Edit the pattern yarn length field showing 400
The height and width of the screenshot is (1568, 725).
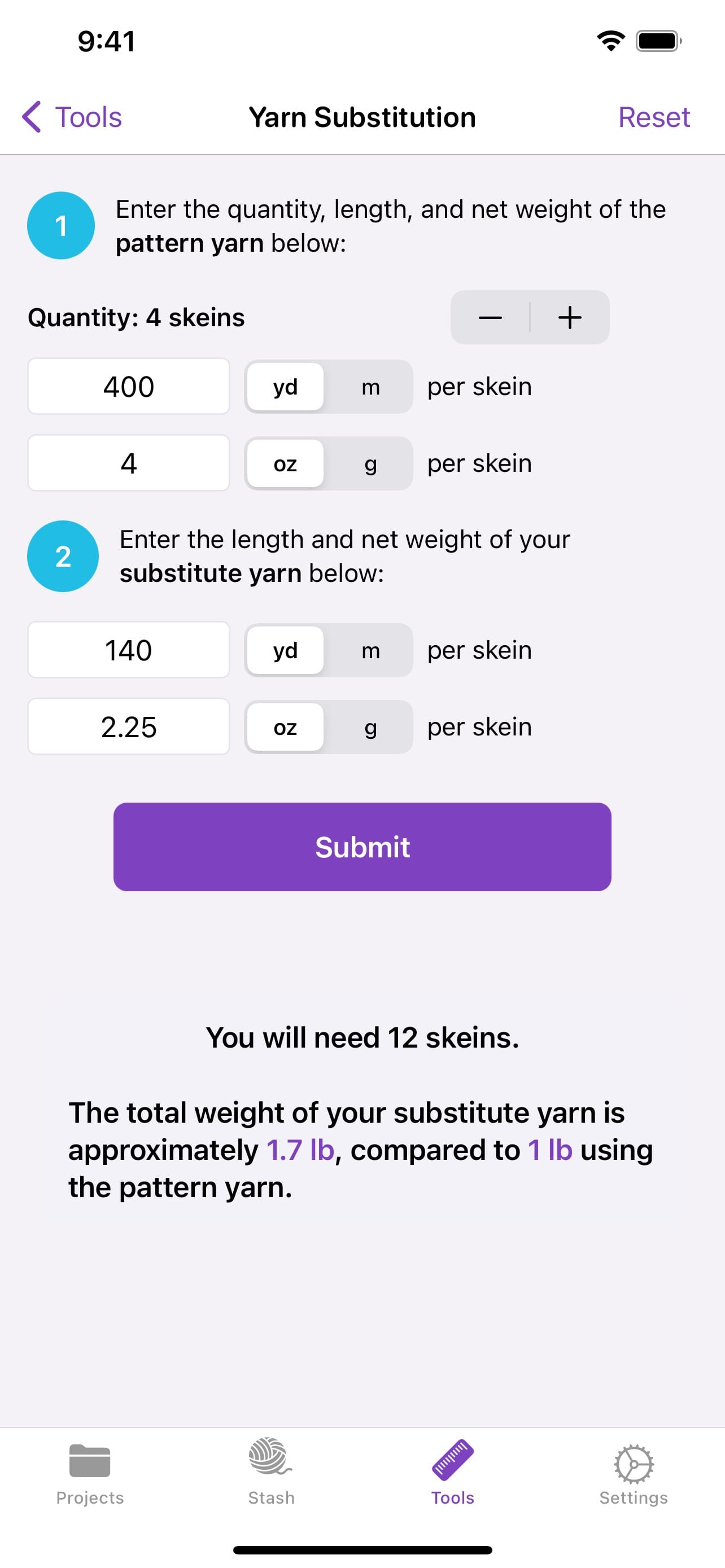click(128, 387)
